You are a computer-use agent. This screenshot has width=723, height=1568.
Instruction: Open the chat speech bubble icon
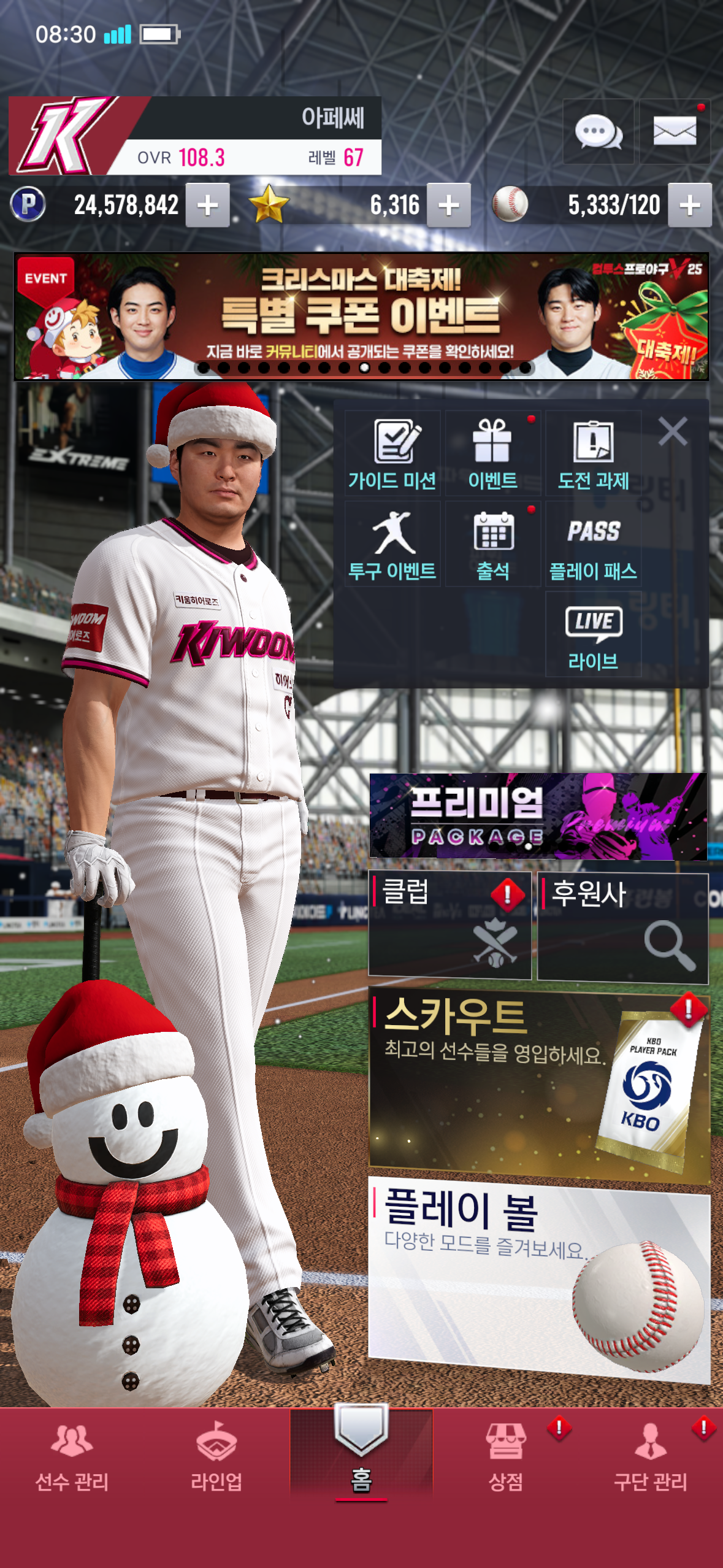click(598, 131)
